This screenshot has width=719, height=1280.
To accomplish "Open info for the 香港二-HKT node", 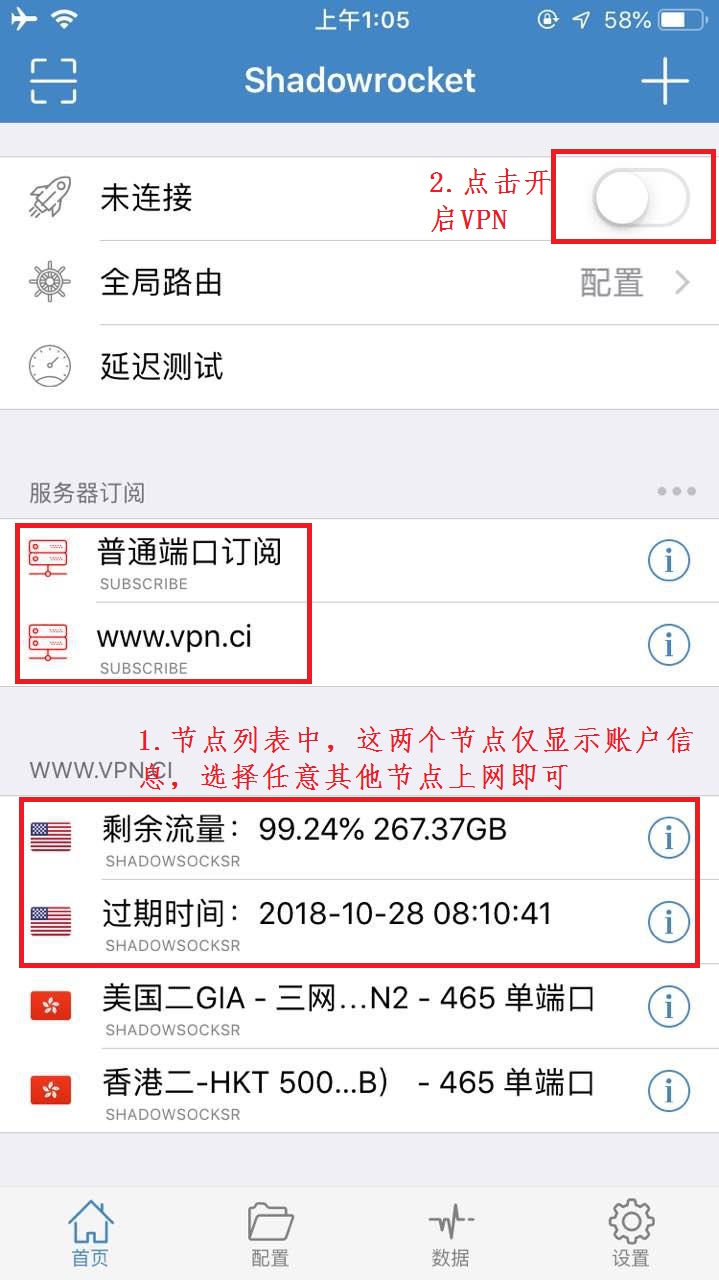I will [x=669, y=1090].
